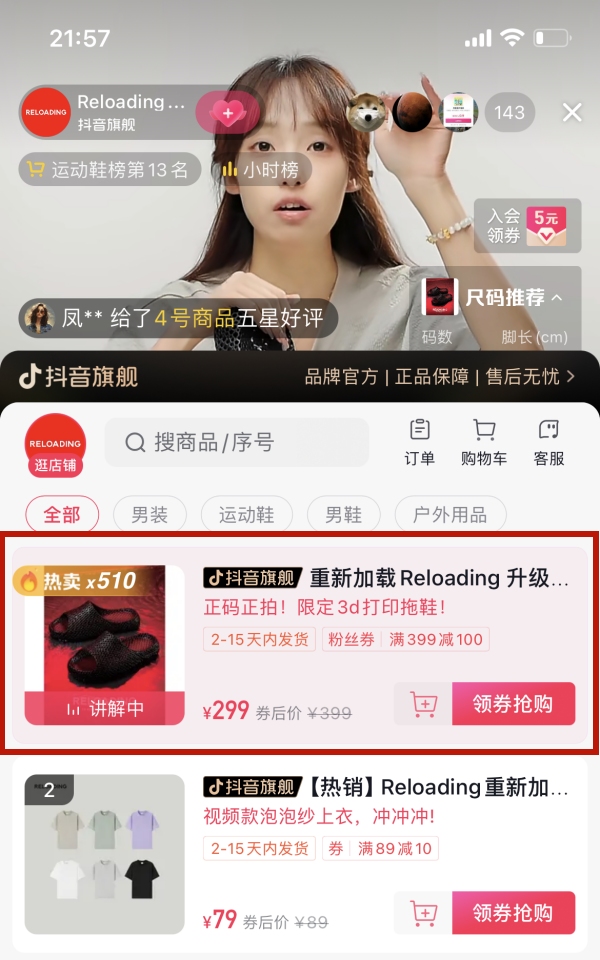Select the 全部 category chip
Image resolution: width=600 pixels, height=960 pixels.
pyautogui.click(x=62, y=514)
